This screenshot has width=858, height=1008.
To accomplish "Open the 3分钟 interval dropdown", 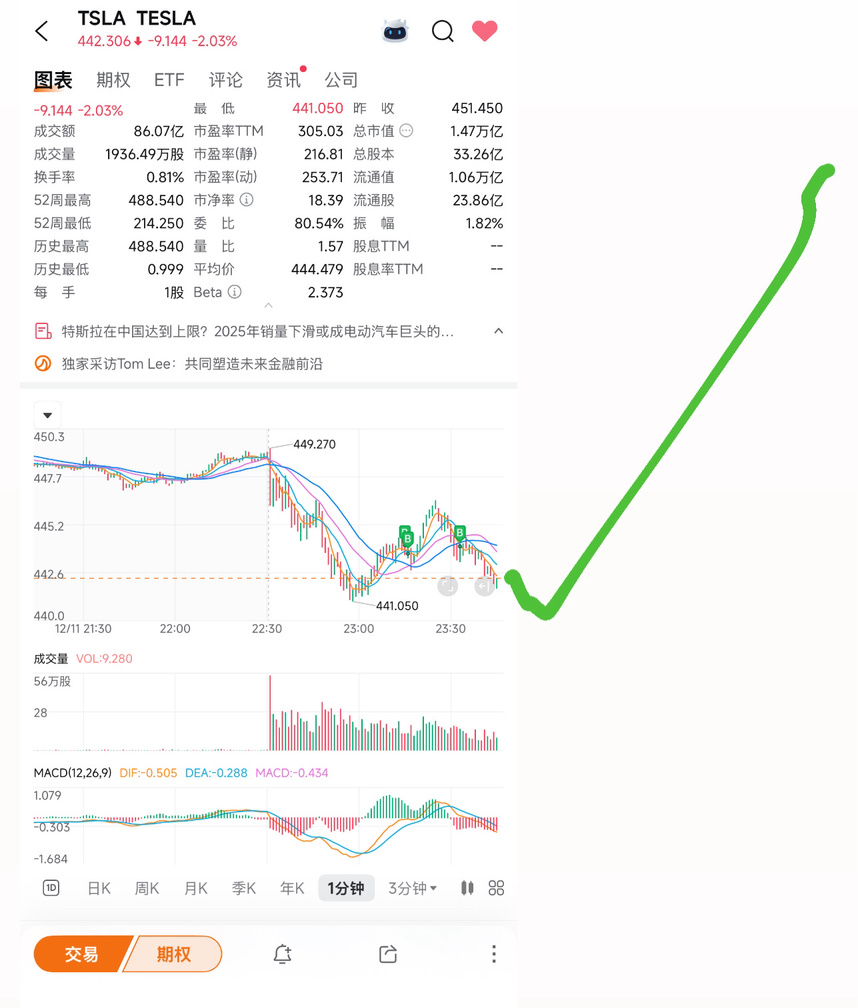I will tap(413, 888).
